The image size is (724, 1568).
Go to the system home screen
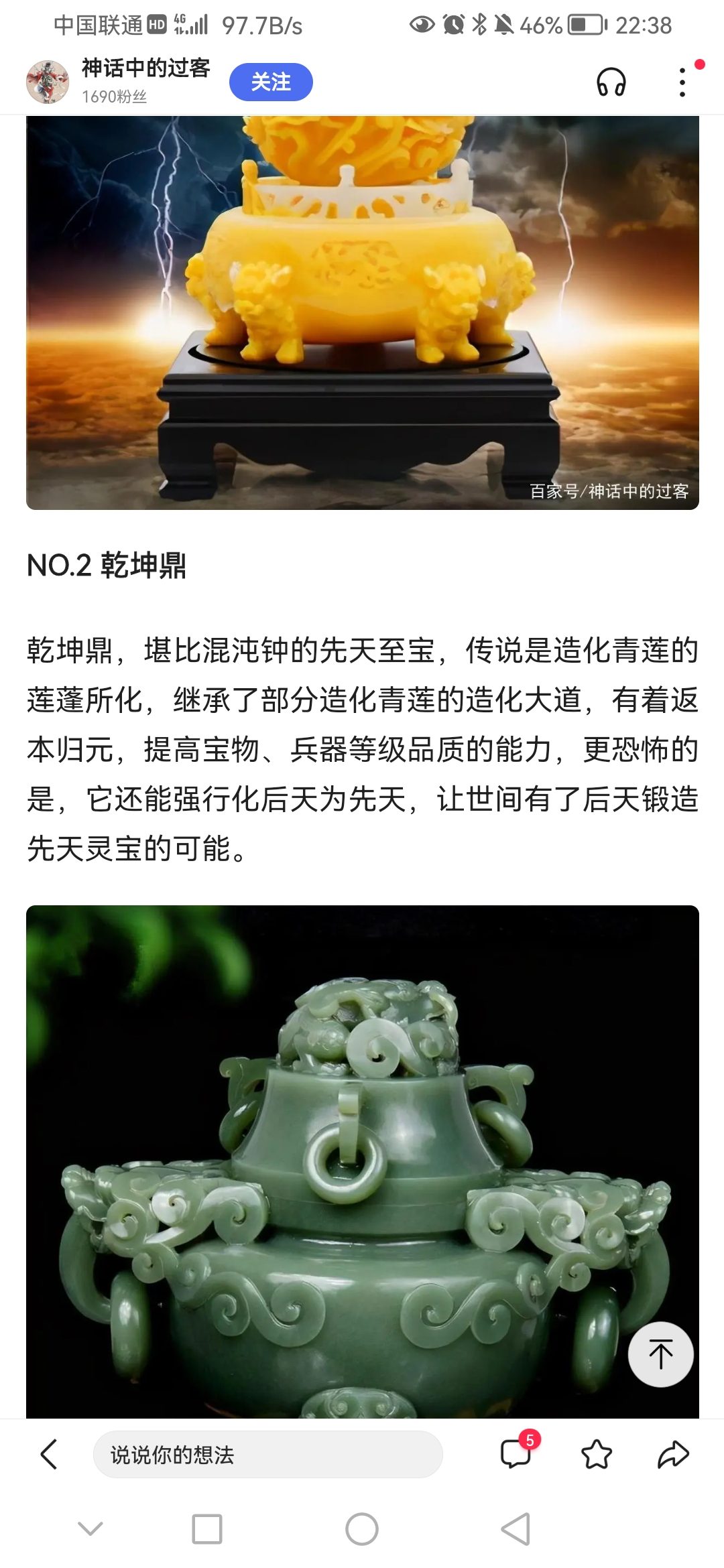(362, 1529)
